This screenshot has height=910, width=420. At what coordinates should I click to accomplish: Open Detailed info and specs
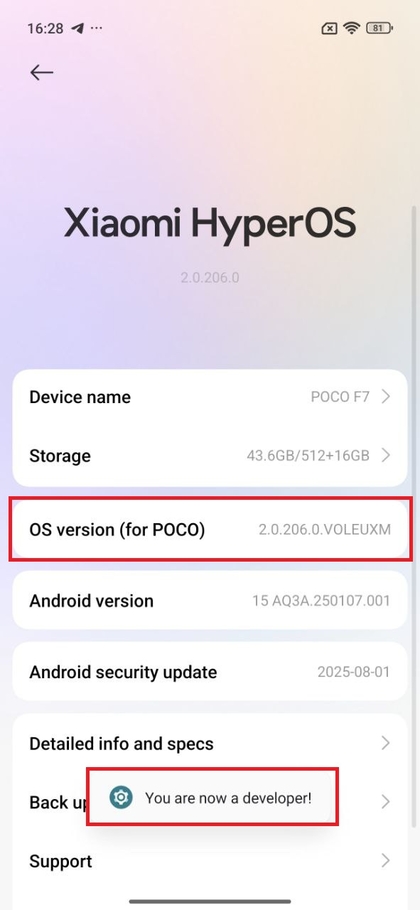pos(210,743)
